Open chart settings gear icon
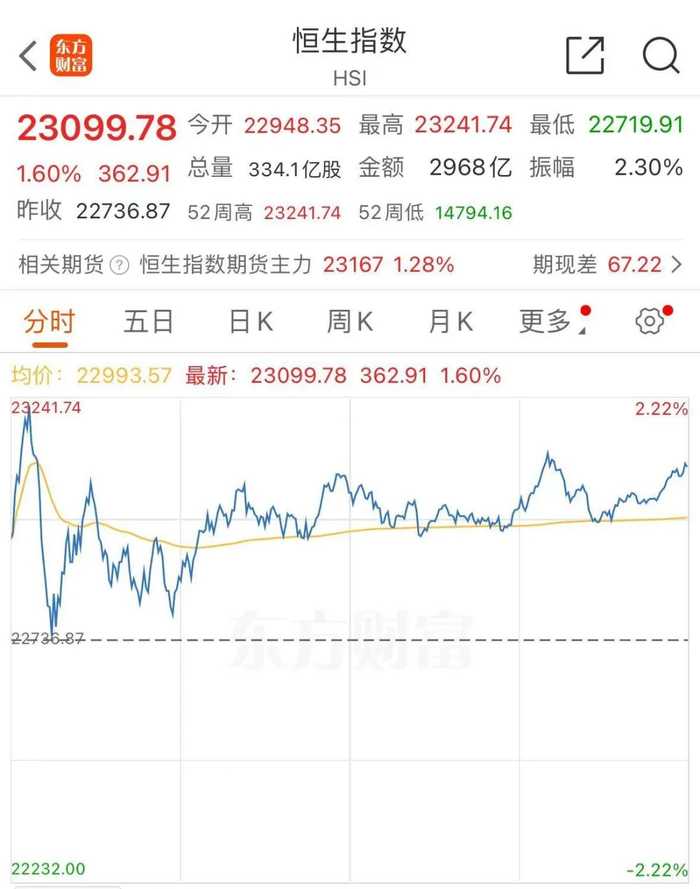The image size is (700, 889). (x=650, y=321)
